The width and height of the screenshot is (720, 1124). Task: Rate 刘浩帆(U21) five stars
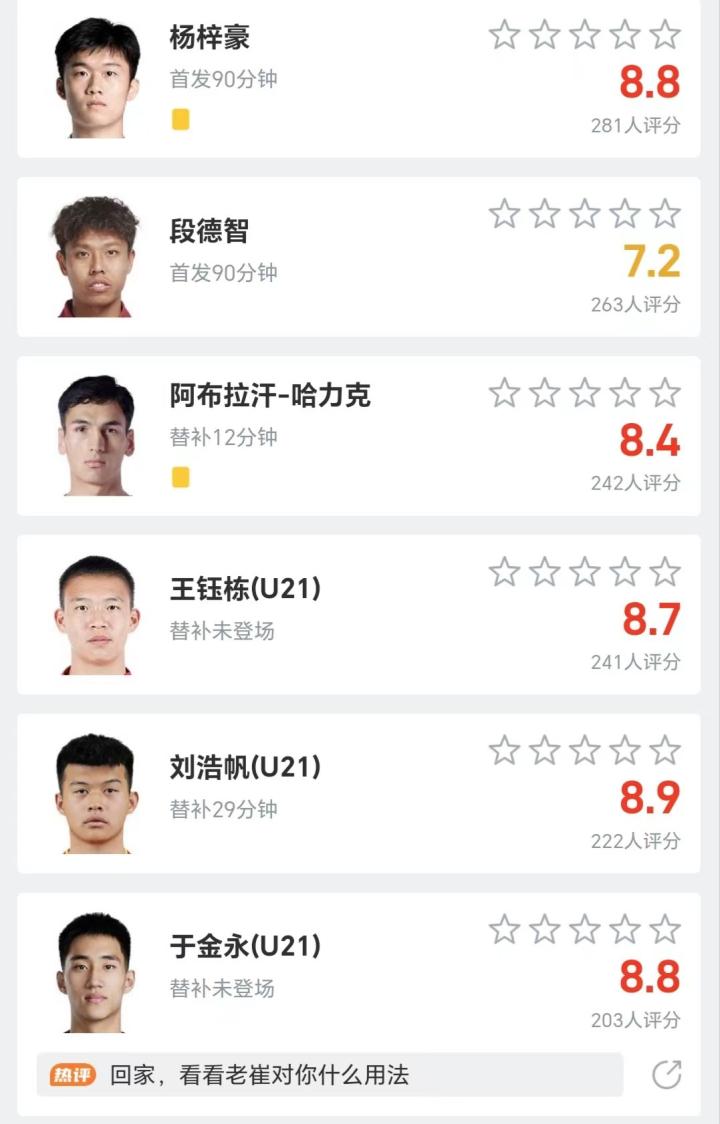click(665, 750)
